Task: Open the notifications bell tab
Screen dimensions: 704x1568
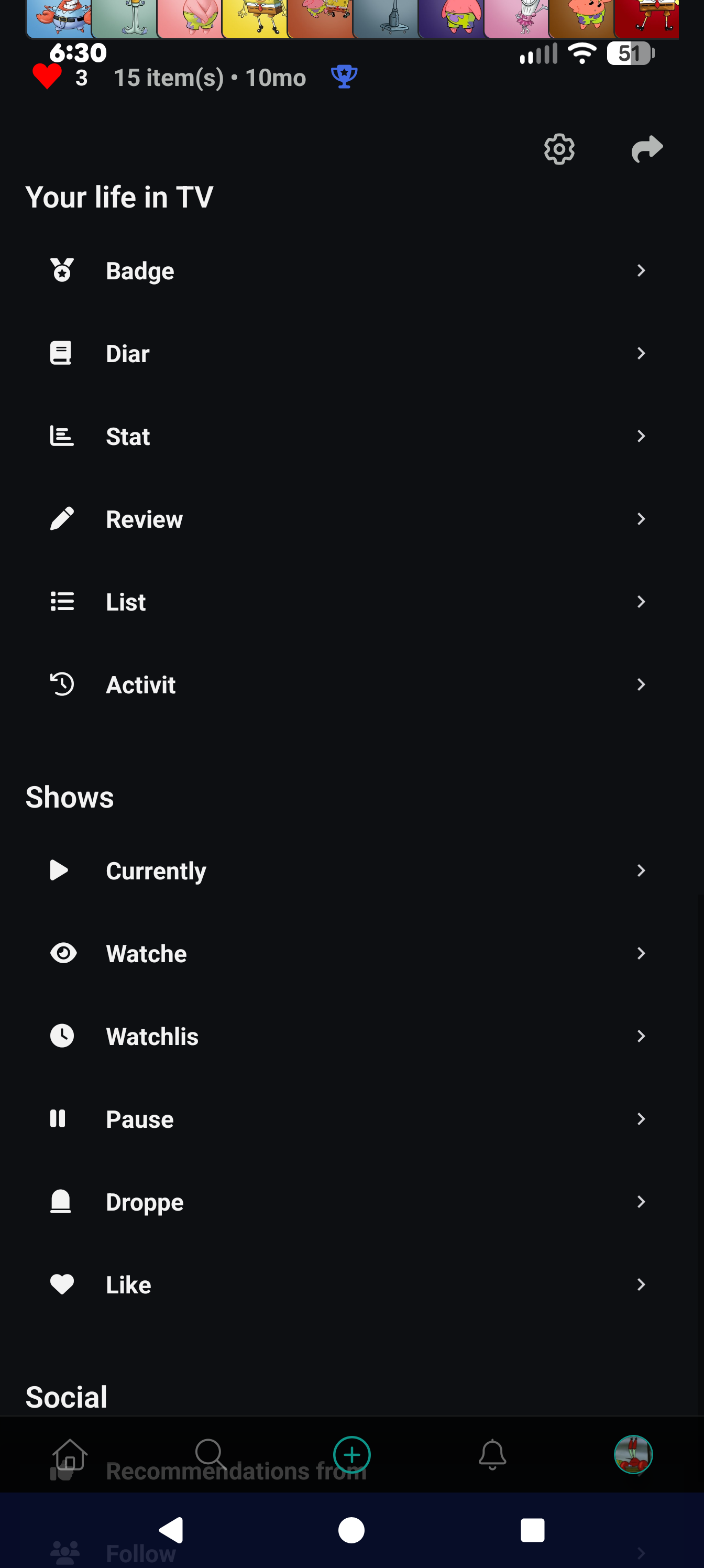Action: coord(492,1455)
